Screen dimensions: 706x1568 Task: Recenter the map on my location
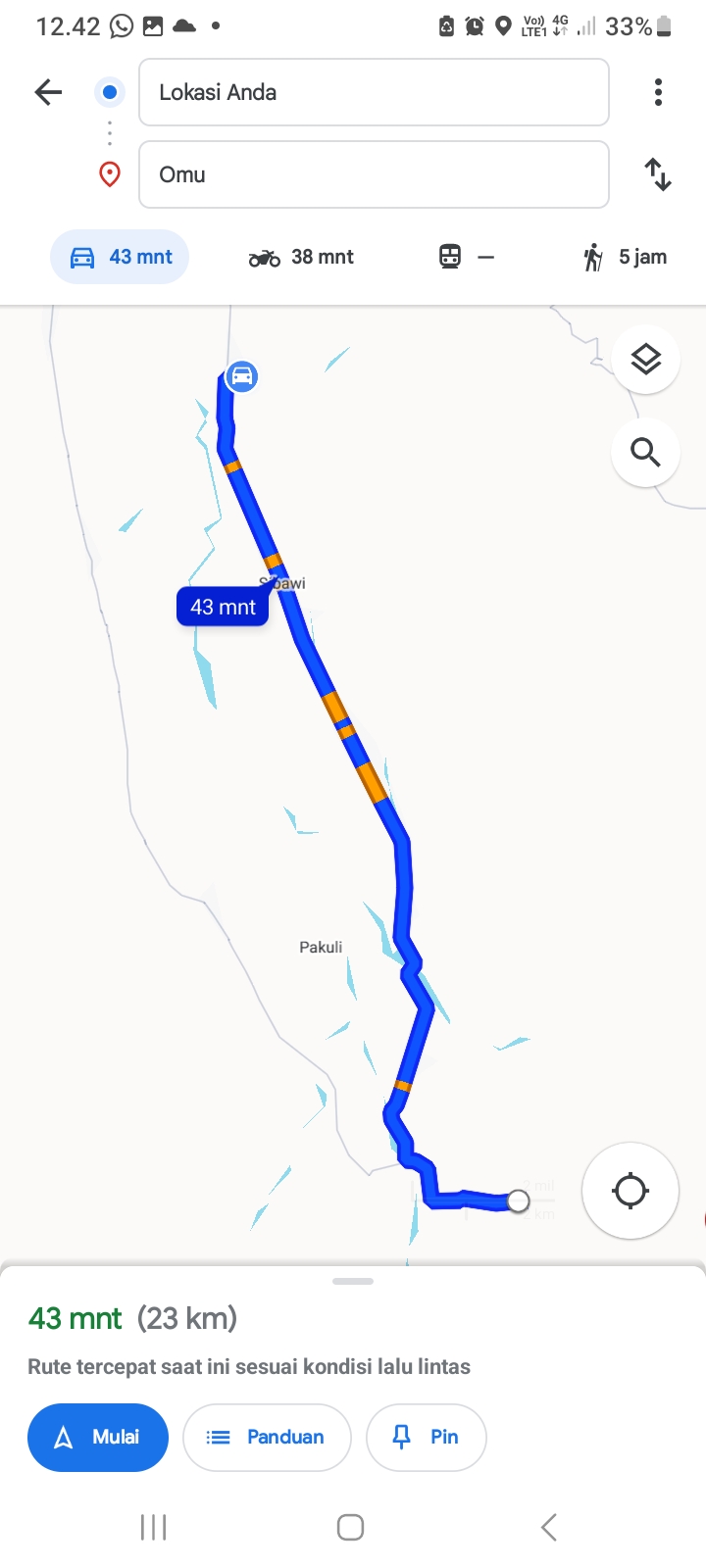tap(630, 1191)
